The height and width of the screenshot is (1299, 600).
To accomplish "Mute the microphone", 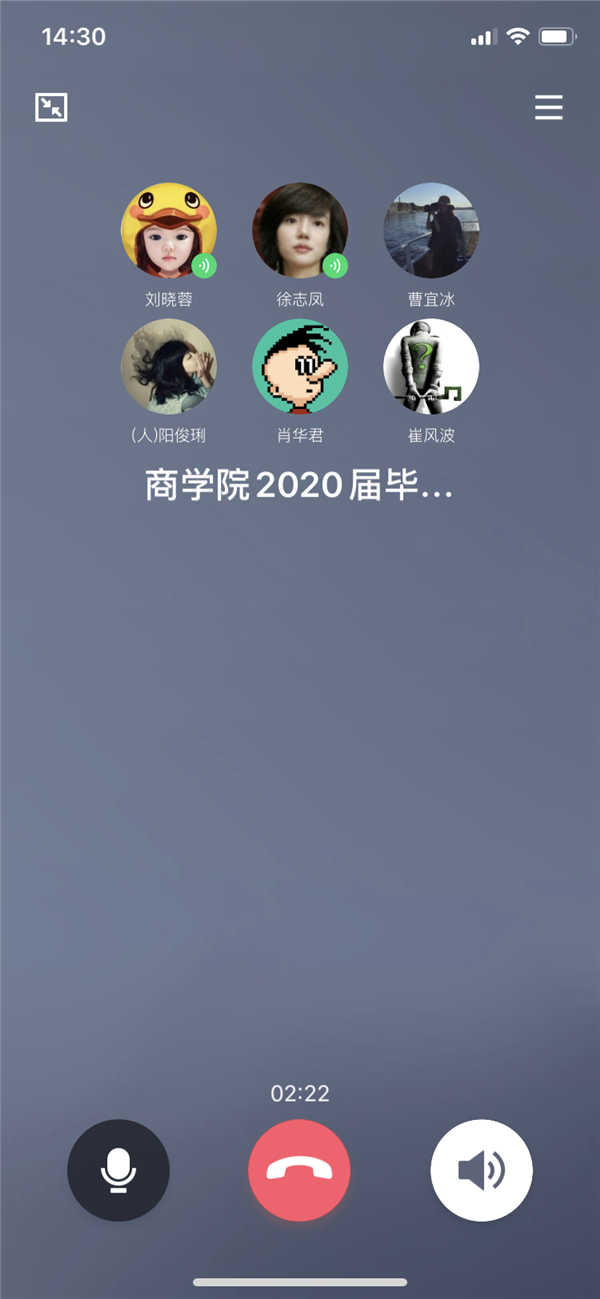I will pos(118,1170).
